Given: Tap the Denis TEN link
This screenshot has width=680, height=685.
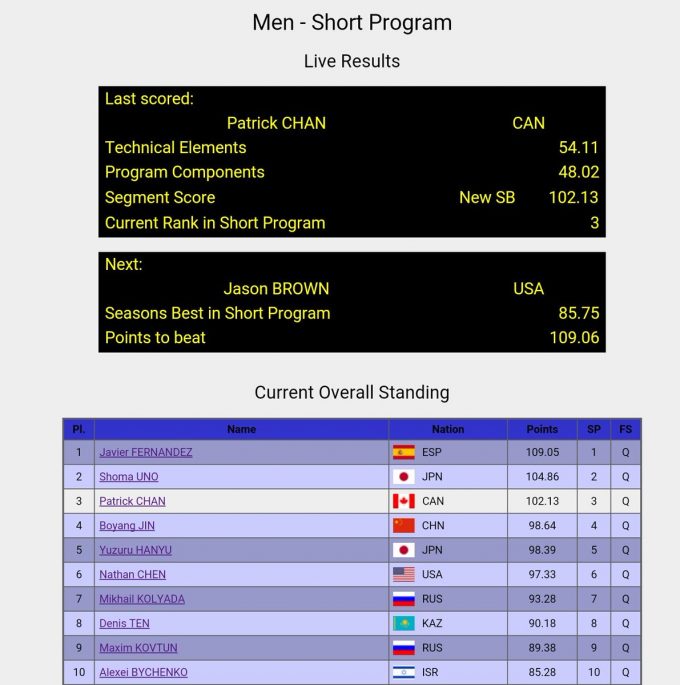Looking at the screenshot, I should (x=124, y=623).
